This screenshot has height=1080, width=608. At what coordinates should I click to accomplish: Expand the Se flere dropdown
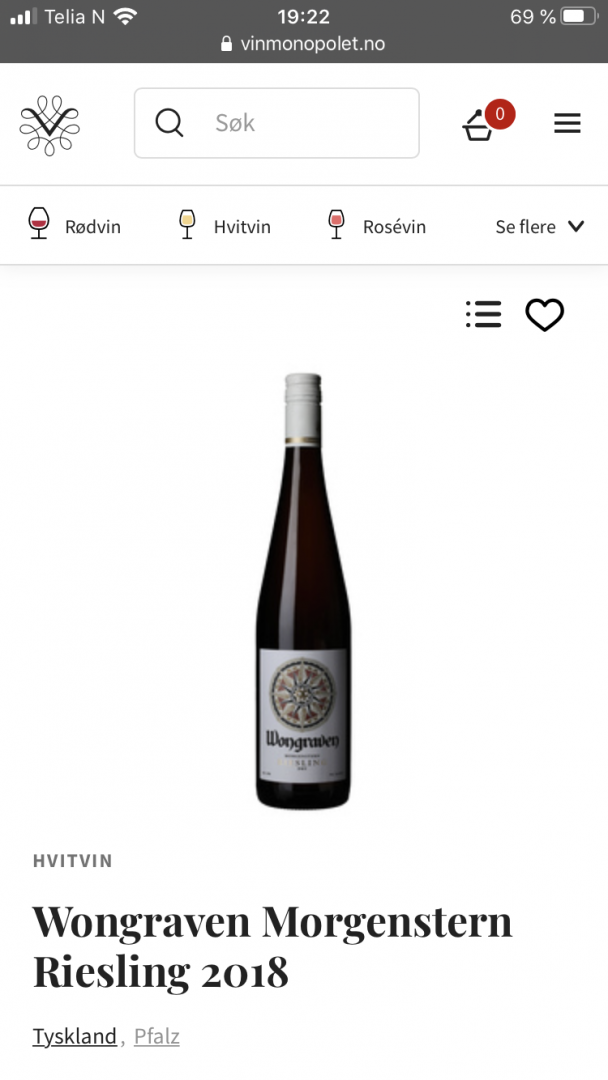coord(539,226)
